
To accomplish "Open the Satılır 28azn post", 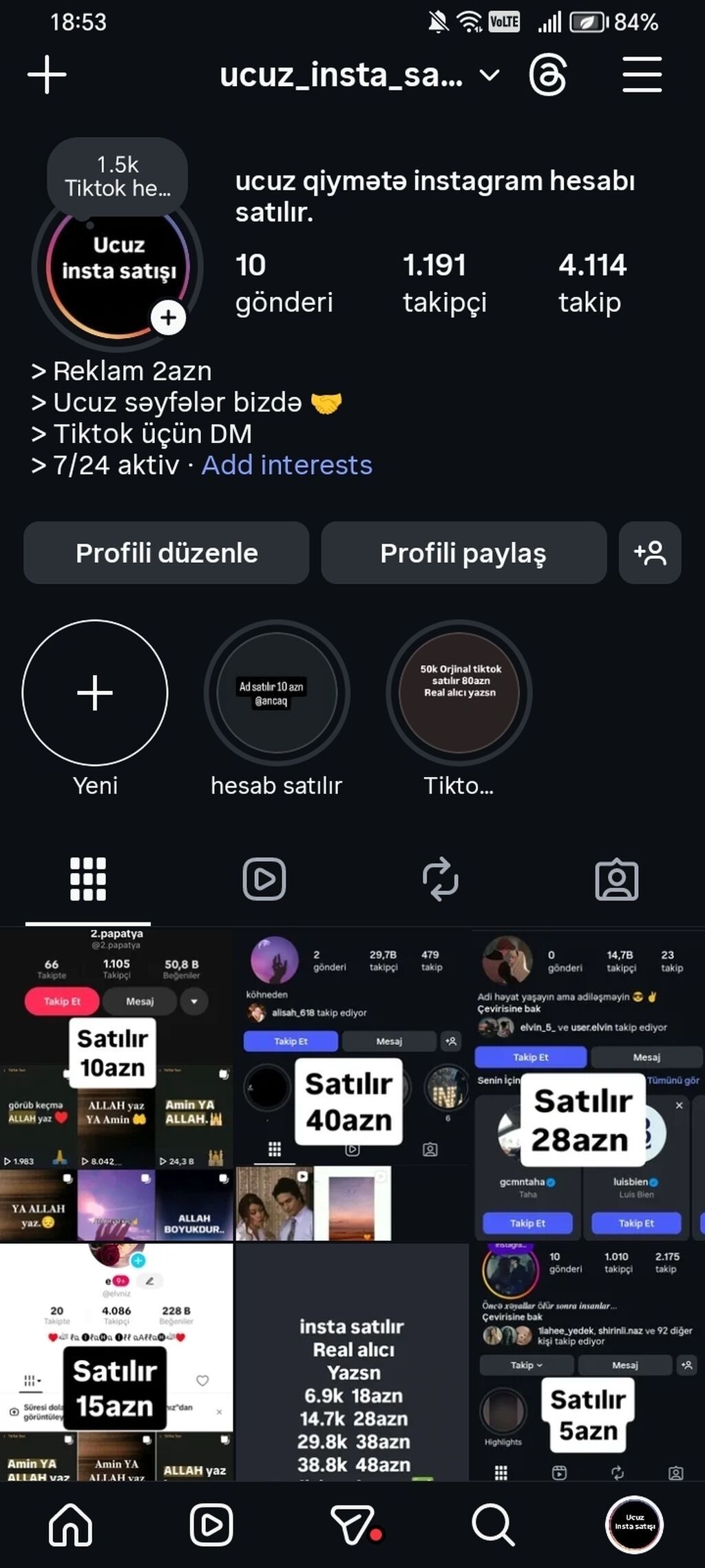I will tap(587, 1084).
